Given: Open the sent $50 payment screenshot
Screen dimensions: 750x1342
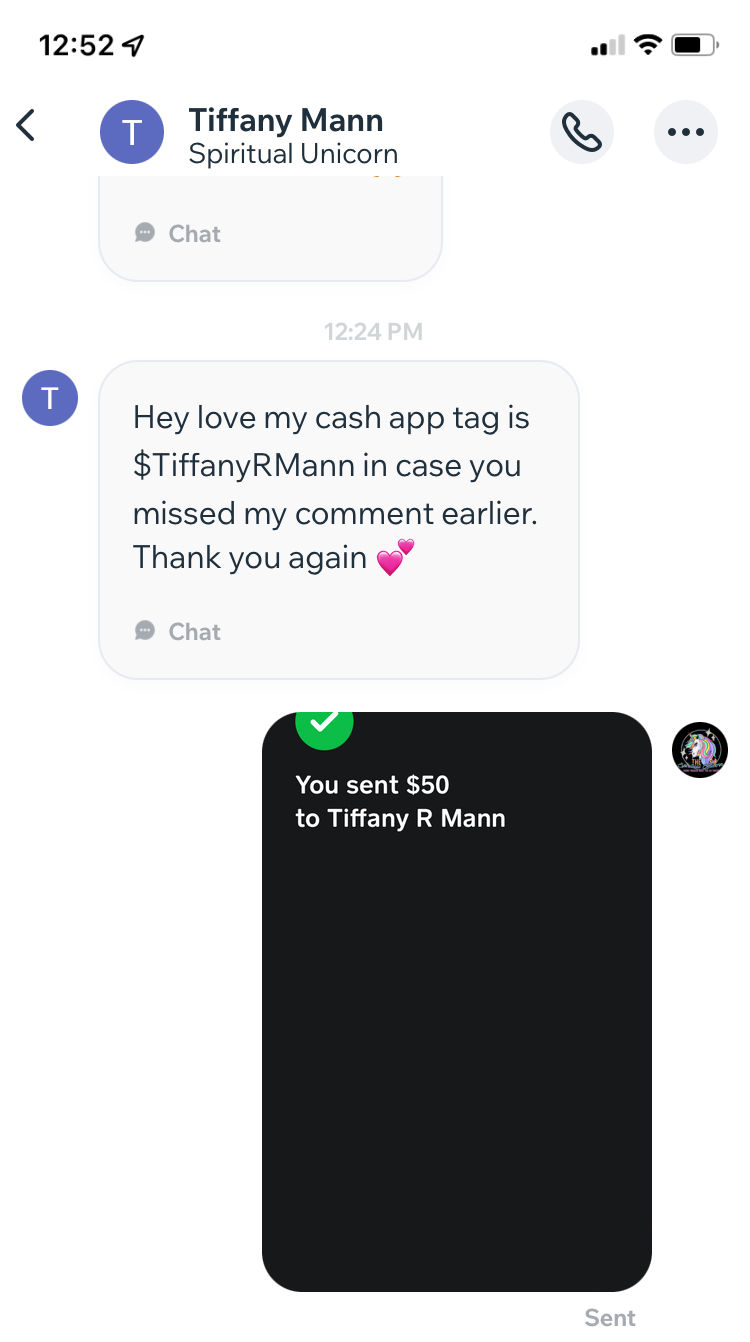Looking at the screenshot, I should tap(456, 1000).
